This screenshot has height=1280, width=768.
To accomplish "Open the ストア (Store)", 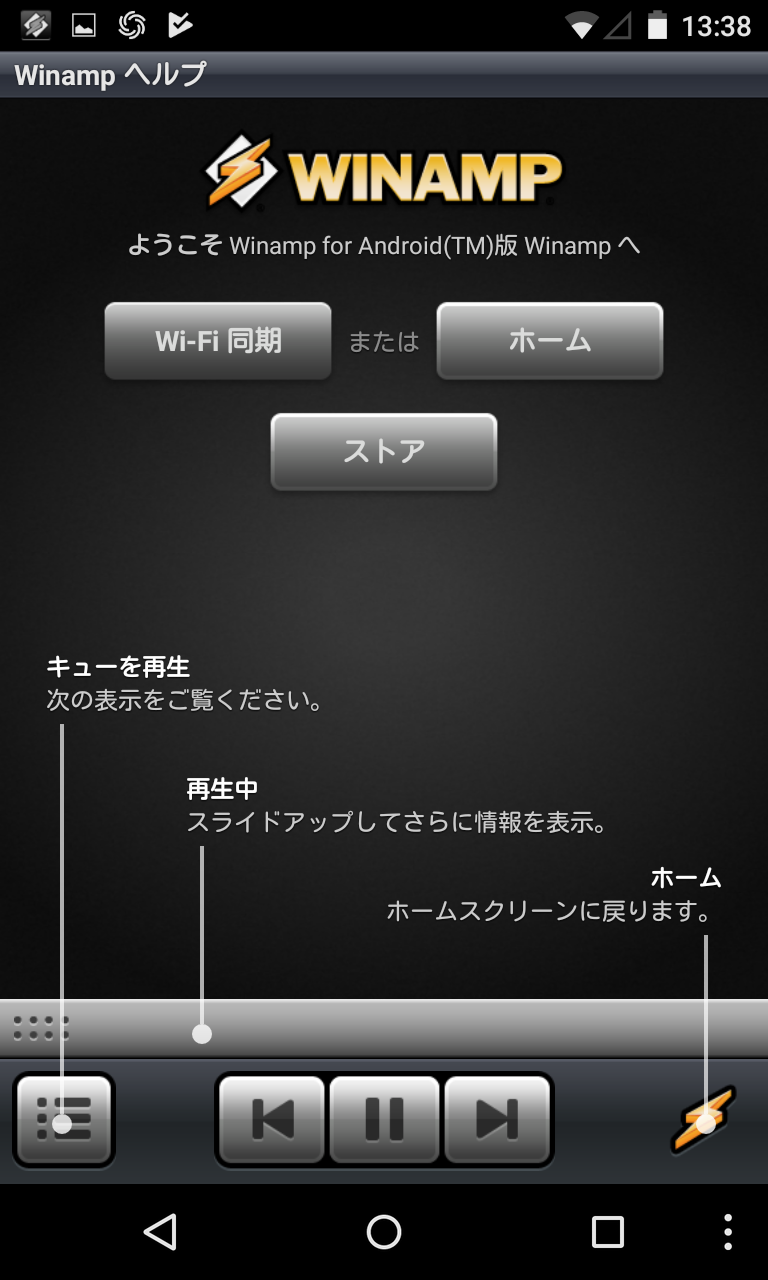I will [383, 452].
